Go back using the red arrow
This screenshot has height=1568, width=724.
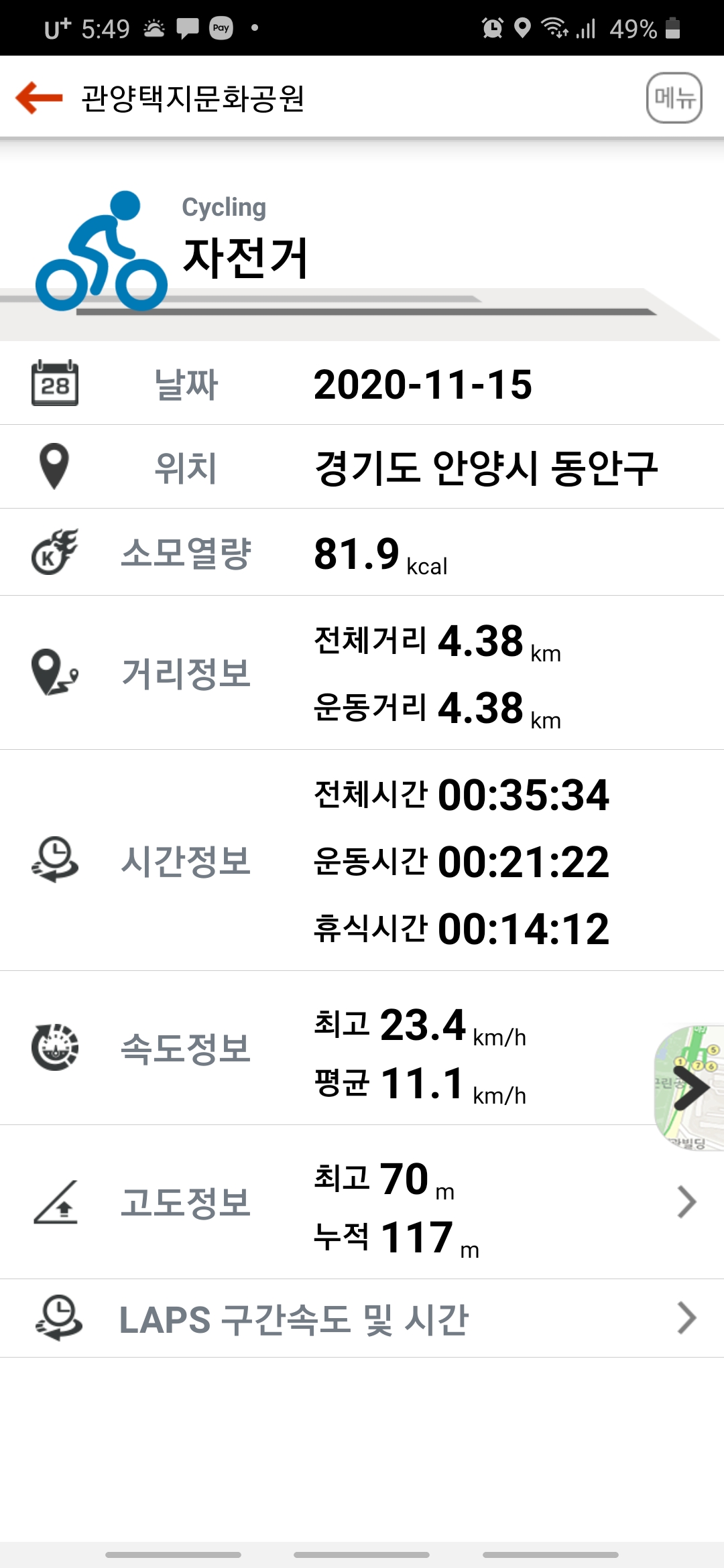(39, 98)
